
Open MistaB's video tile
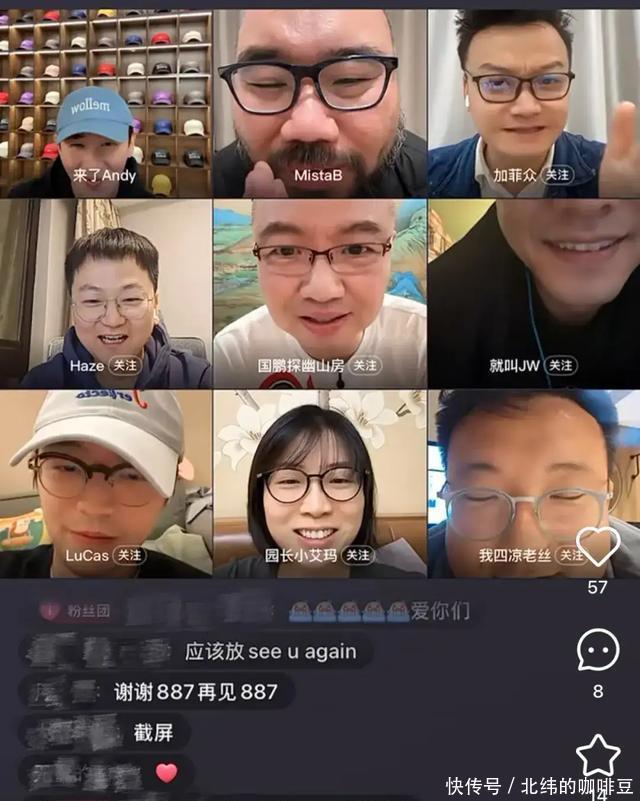pos(320,100)
